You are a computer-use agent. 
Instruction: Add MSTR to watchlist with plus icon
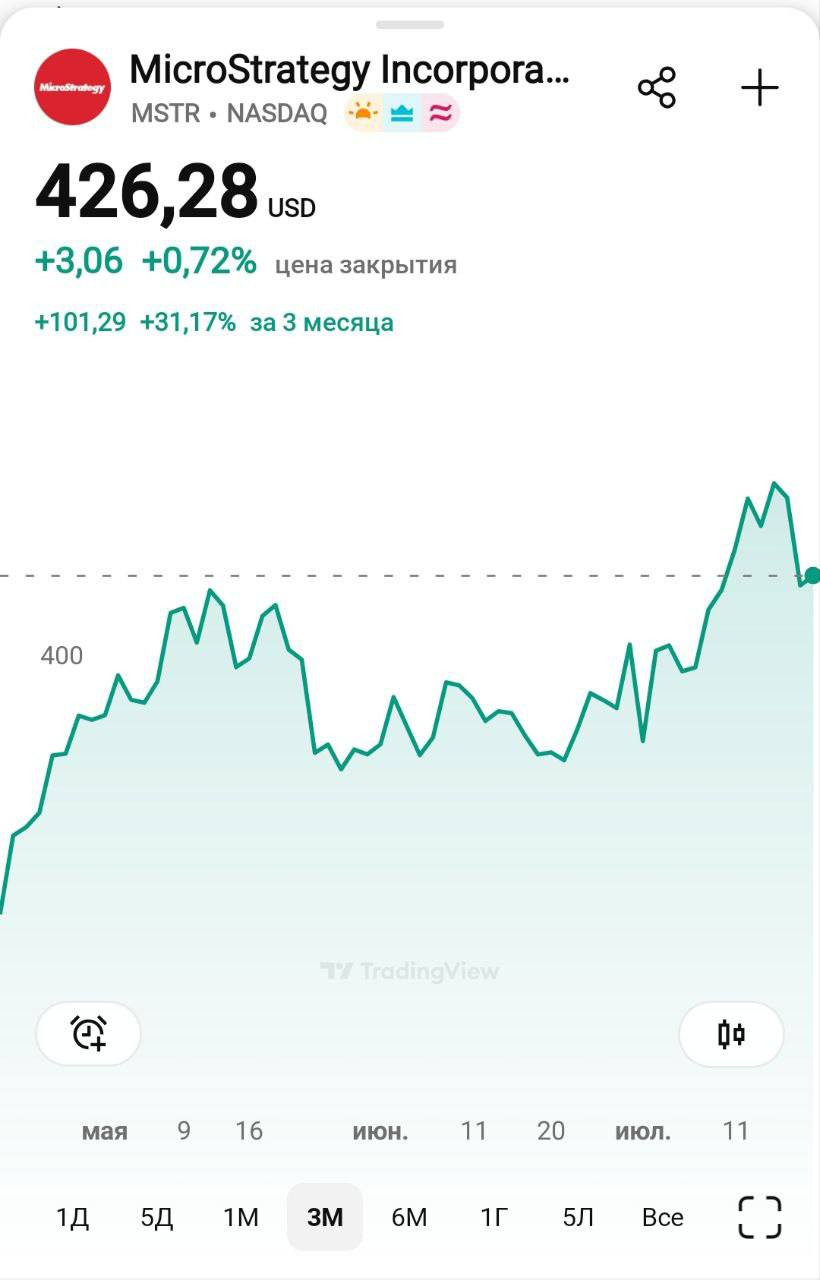tap(760, 88)
